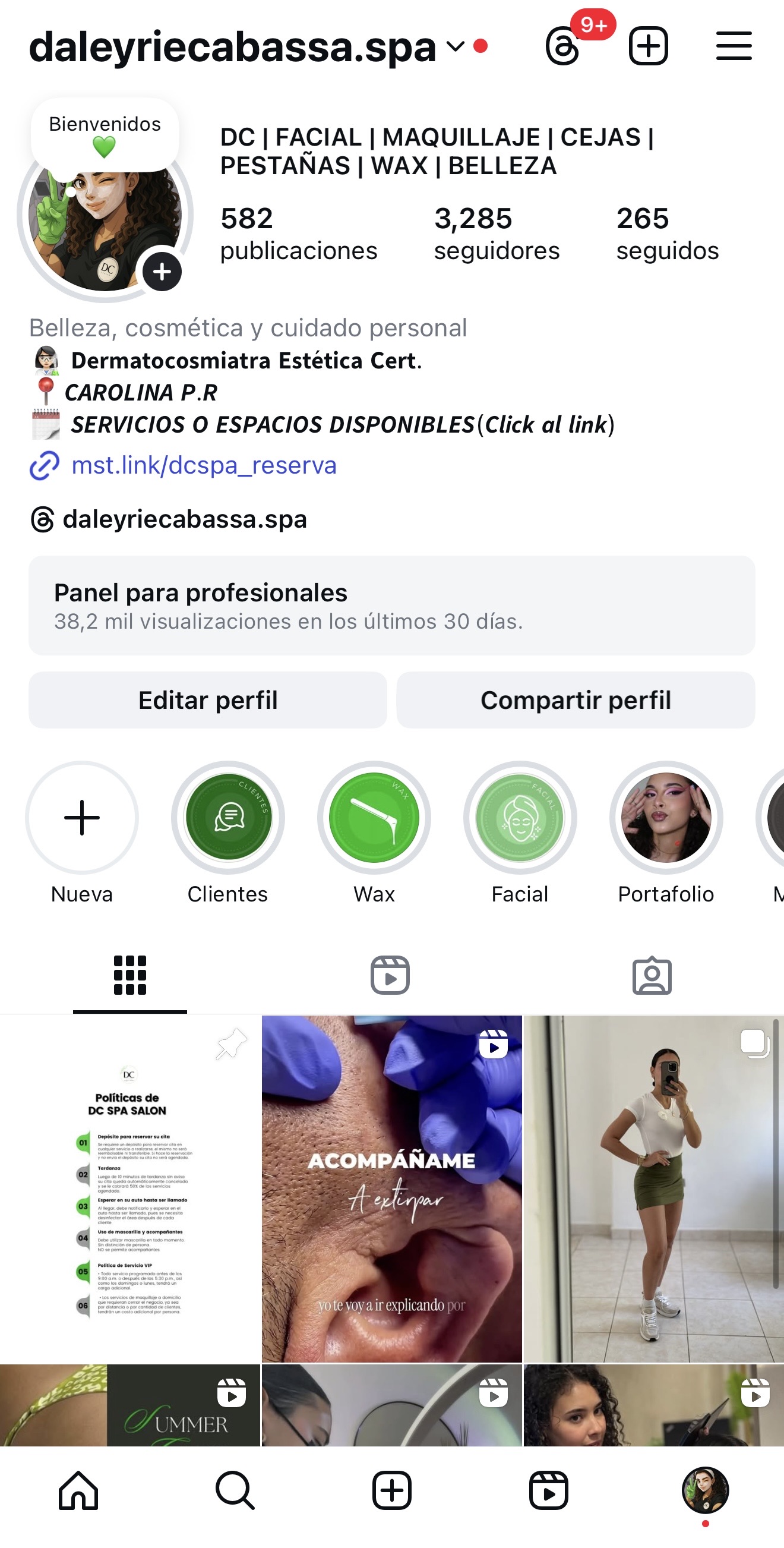Tap Compartir perfil button

pos(576,700)
